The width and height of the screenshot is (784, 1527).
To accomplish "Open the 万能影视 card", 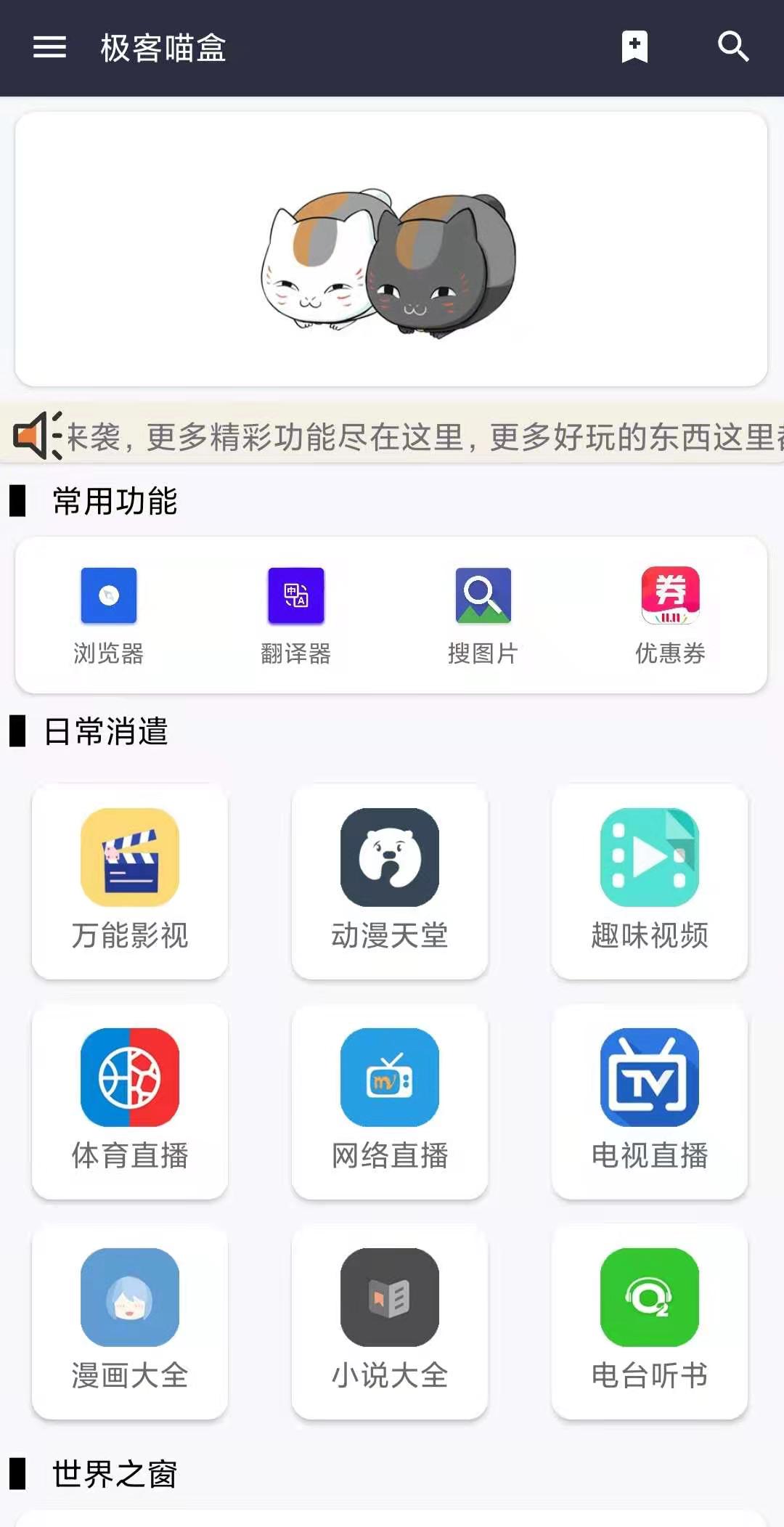I will pyautogui.click(x=130, y=881).
